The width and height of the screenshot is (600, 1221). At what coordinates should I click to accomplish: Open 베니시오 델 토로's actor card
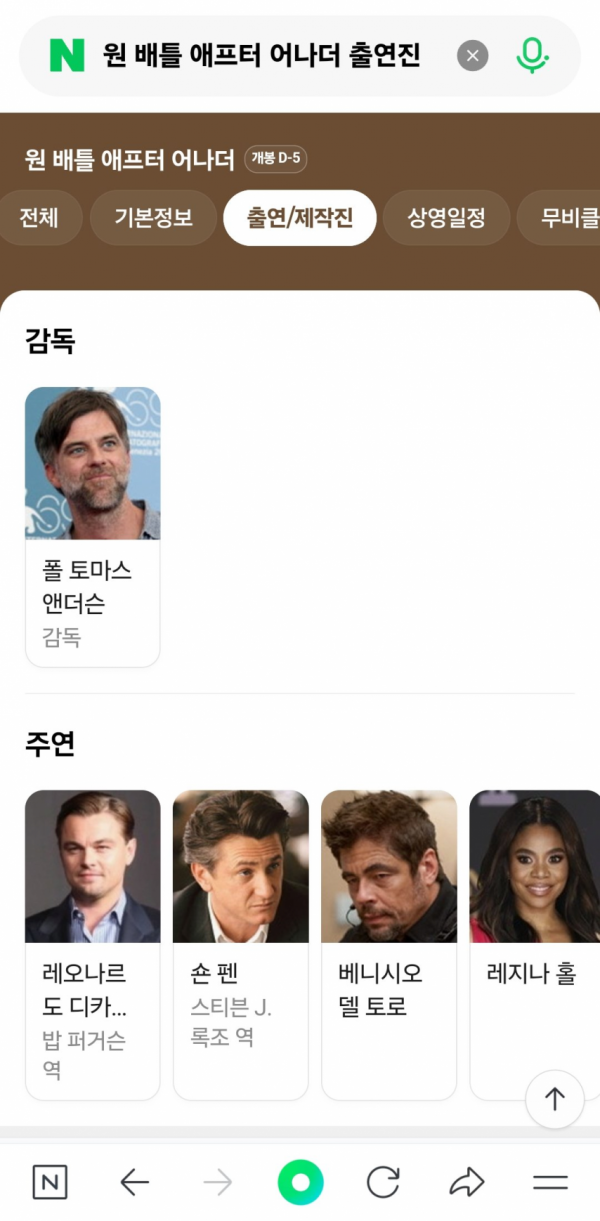click(x=388, y=944)
